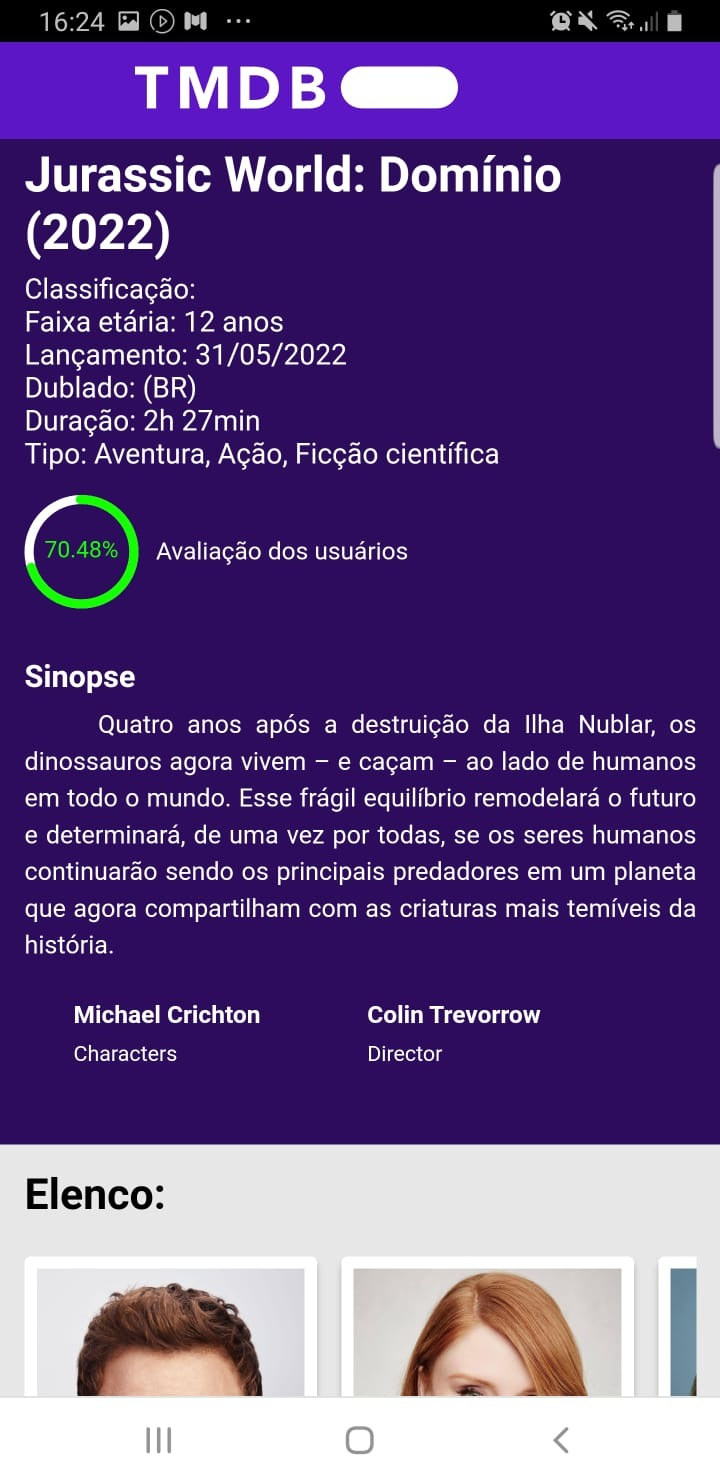Go to the phone's home screen
The width and height of the screenshot is (720, 1480).
[359, 1440]
